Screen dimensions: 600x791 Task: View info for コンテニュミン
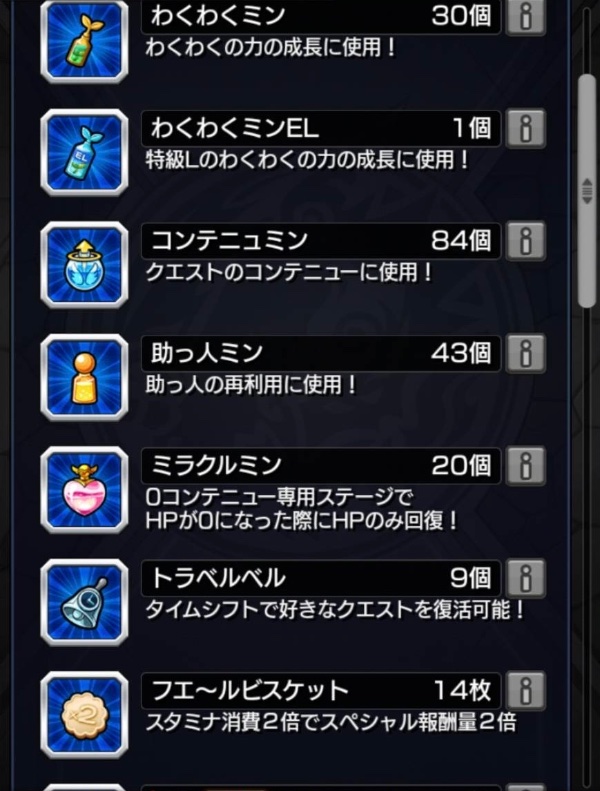(x=526, y=241)
